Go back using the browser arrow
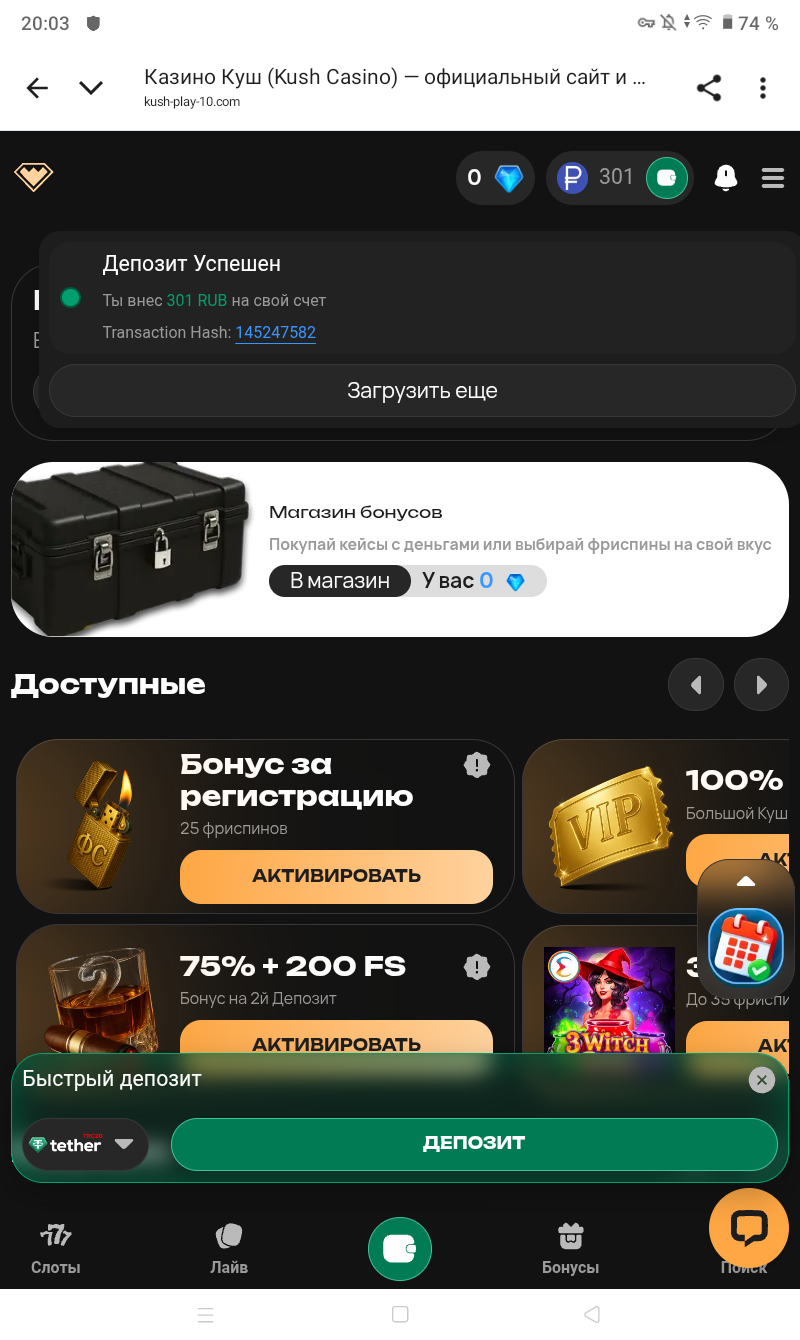Viewport: 800px width, 1340px height. click(37, 88)
